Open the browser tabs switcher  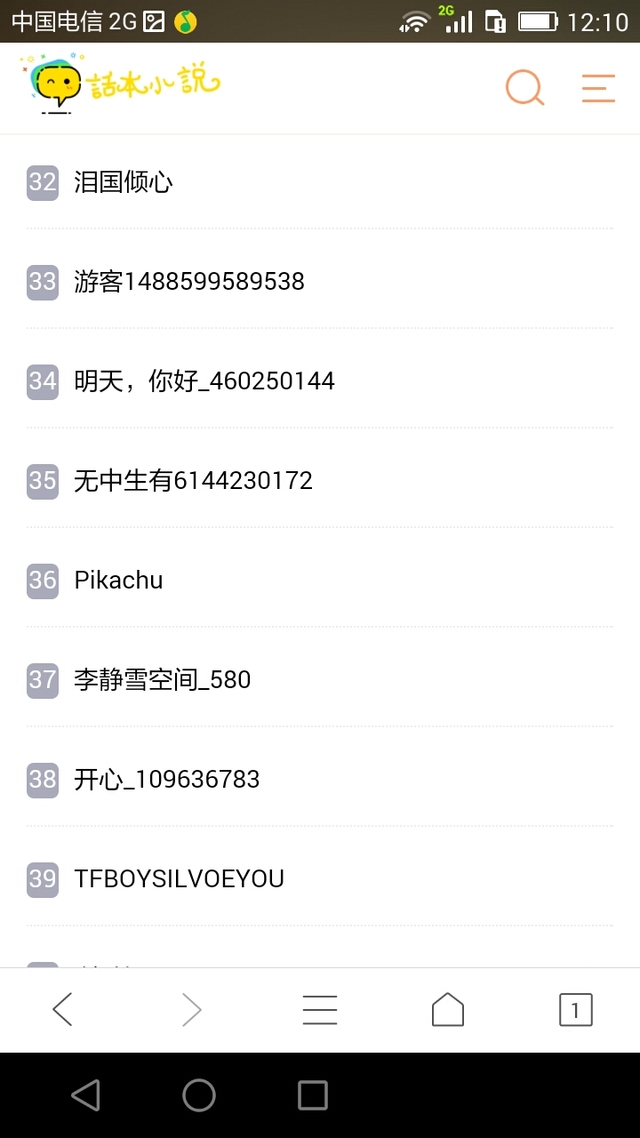[x=575, y=1010]
